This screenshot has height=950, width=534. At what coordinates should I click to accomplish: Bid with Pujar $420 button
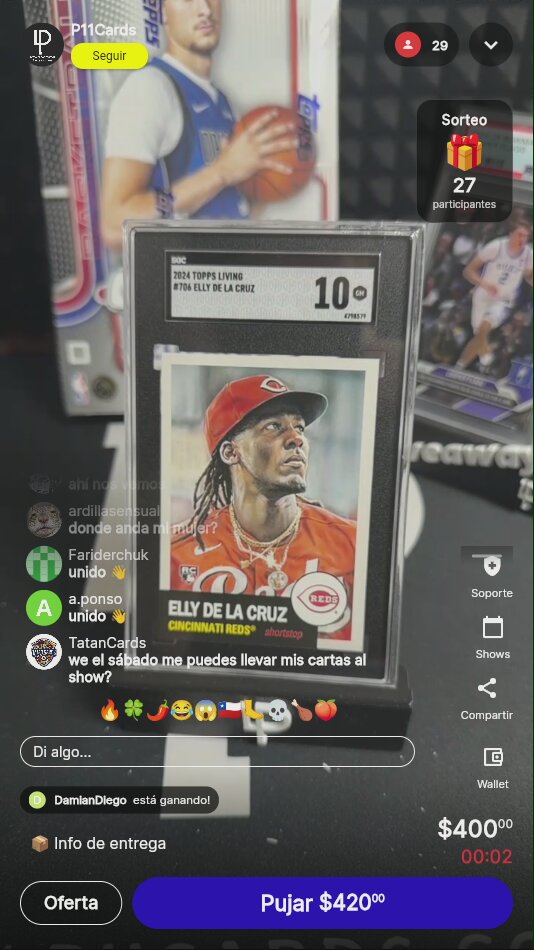click(322, 903)
